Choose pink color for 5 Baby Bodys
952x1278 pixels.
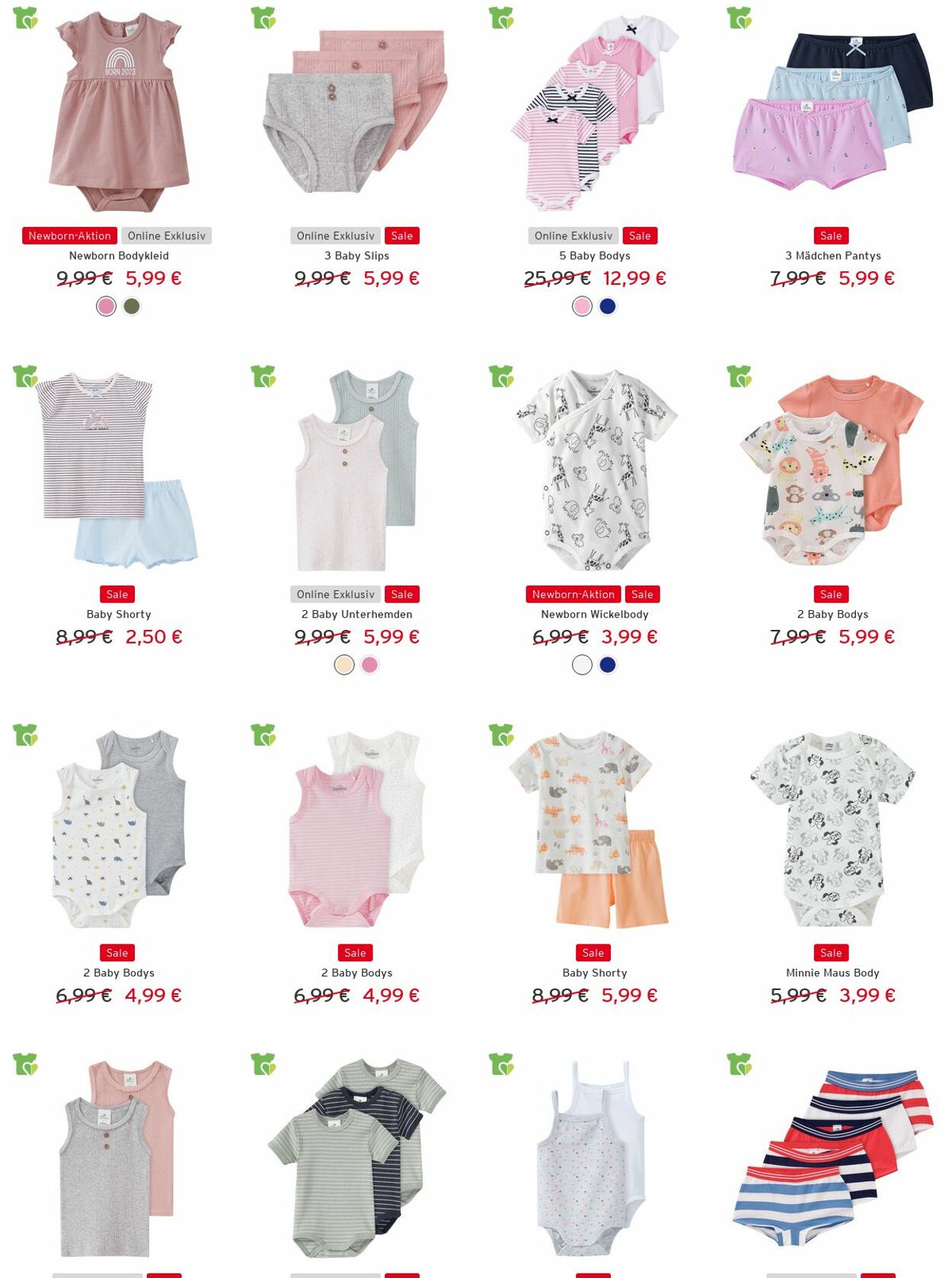pyautogui.click(x=582, y=306)
